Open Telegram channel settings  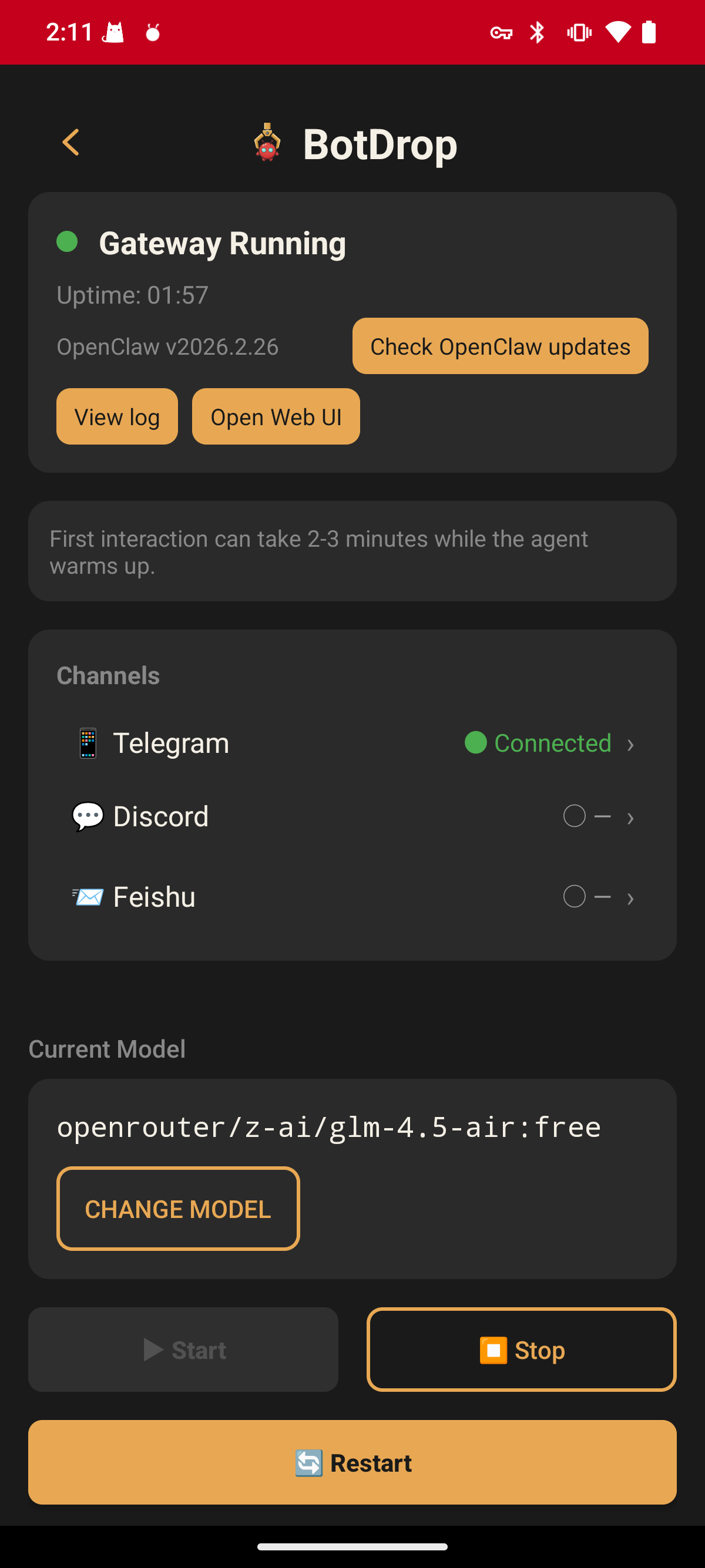(352, 743)
